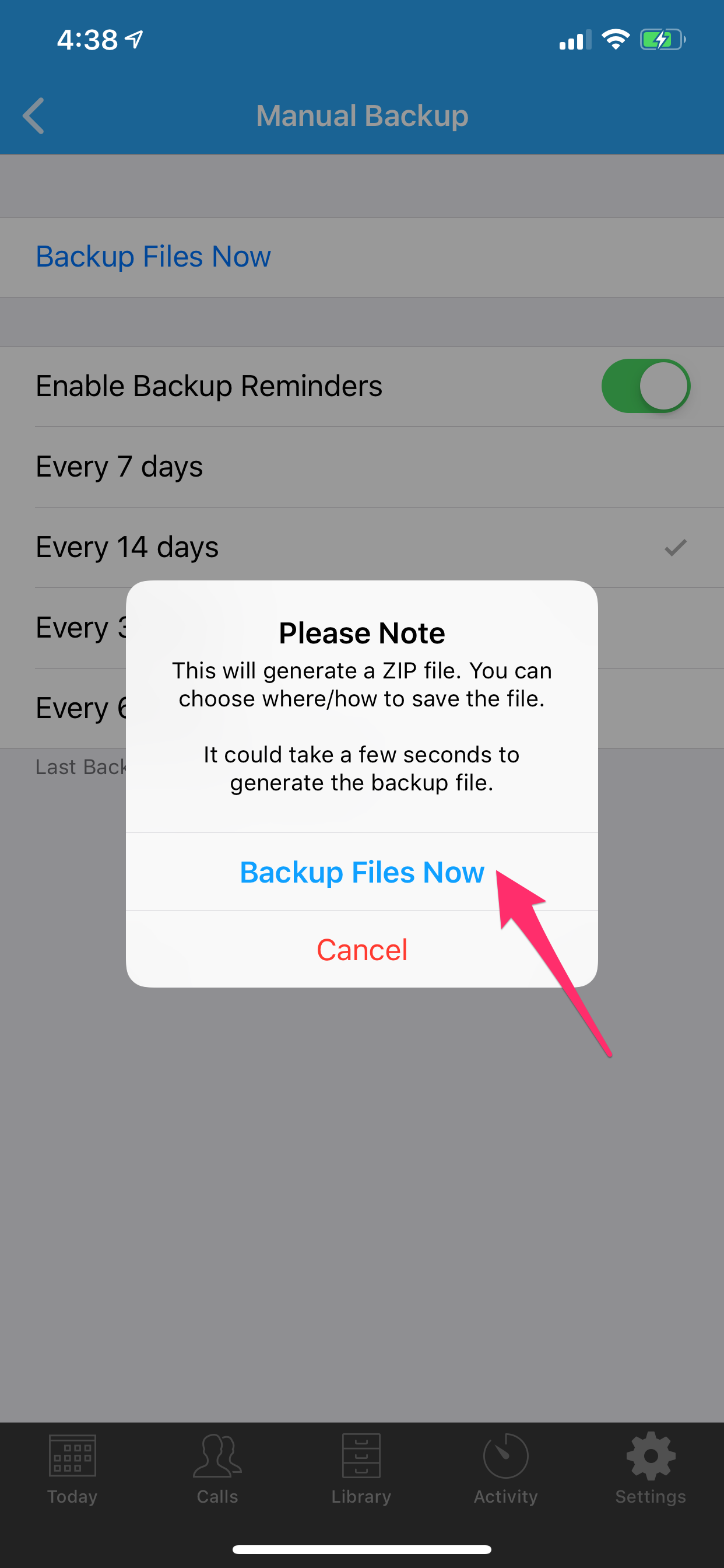724x1568 pixels.
Task: Select the Every 14 days option
Action: click(x=362, y=547)
